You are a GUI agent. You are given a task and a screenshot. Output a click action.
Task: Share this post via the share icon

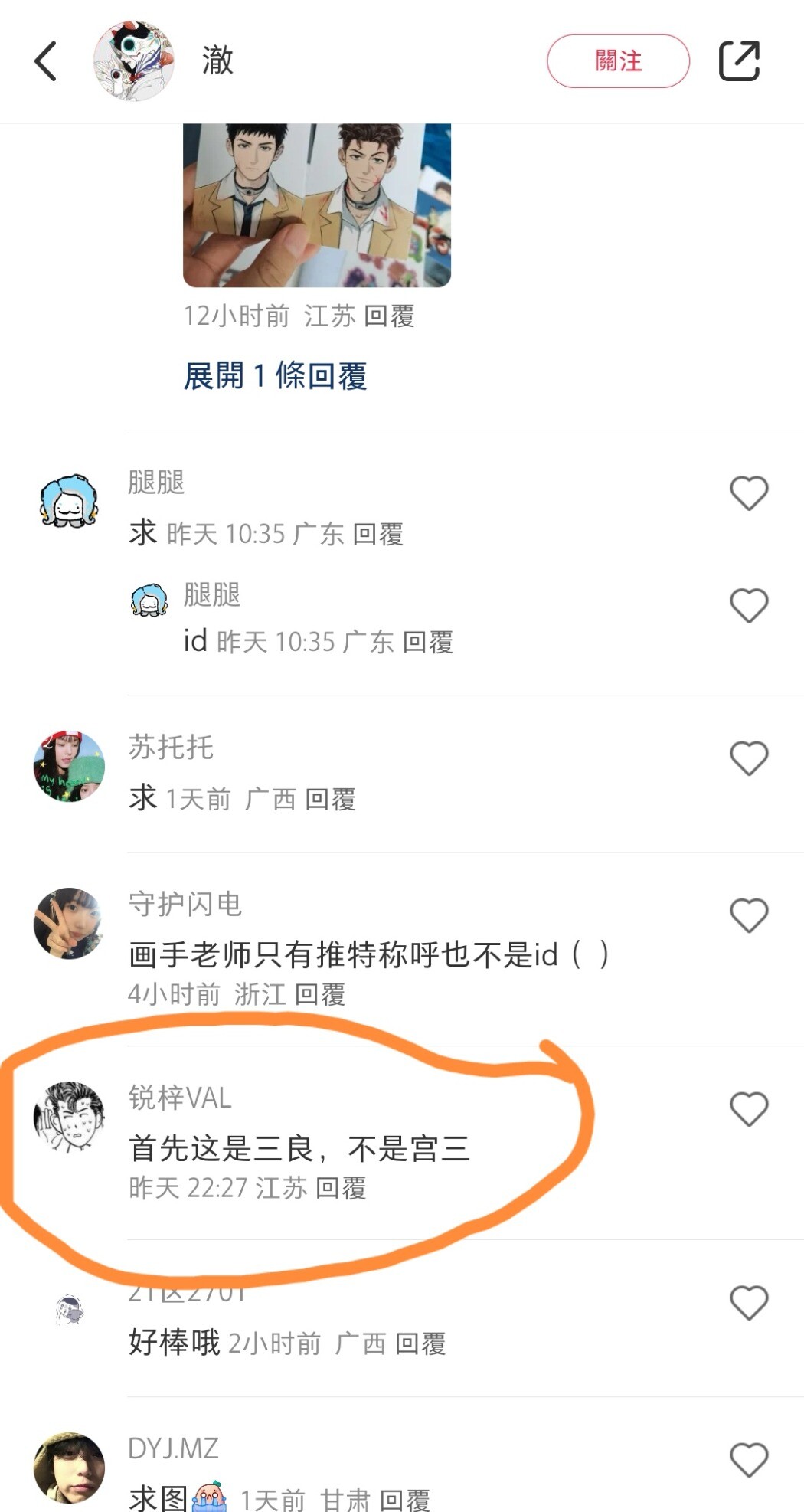739,61
